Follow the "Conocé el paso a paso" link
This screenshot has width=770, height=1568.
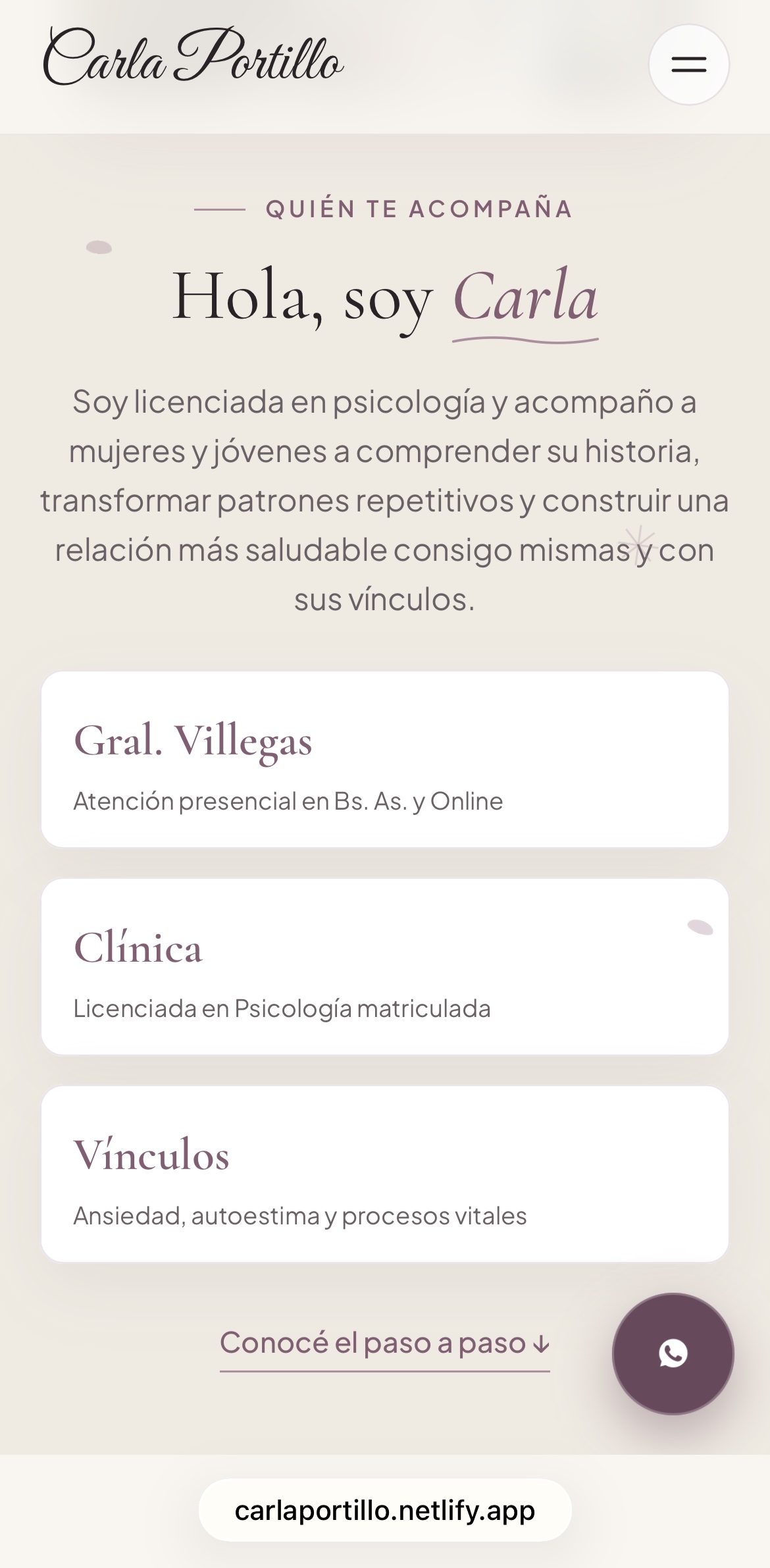click(x=384, y=1344)
